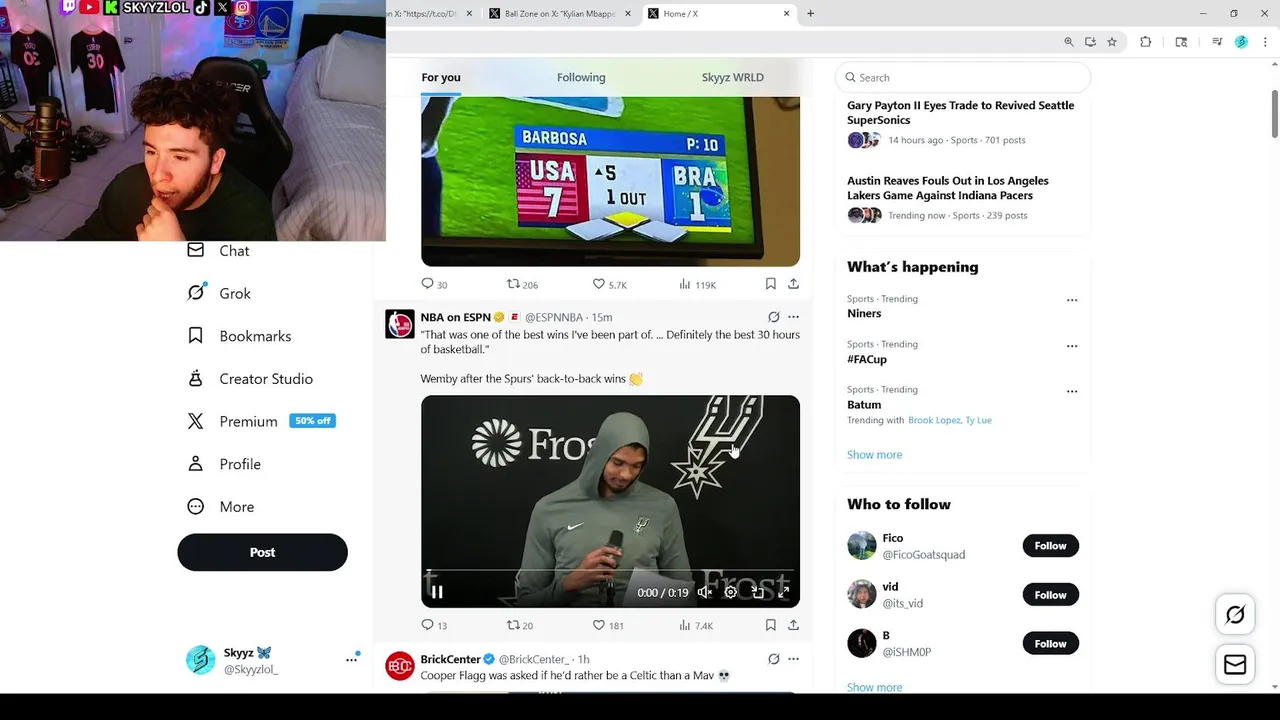Like the NBA on ESPN post
The height and width of the screenshot is (720, 1280).
[599, 625]
